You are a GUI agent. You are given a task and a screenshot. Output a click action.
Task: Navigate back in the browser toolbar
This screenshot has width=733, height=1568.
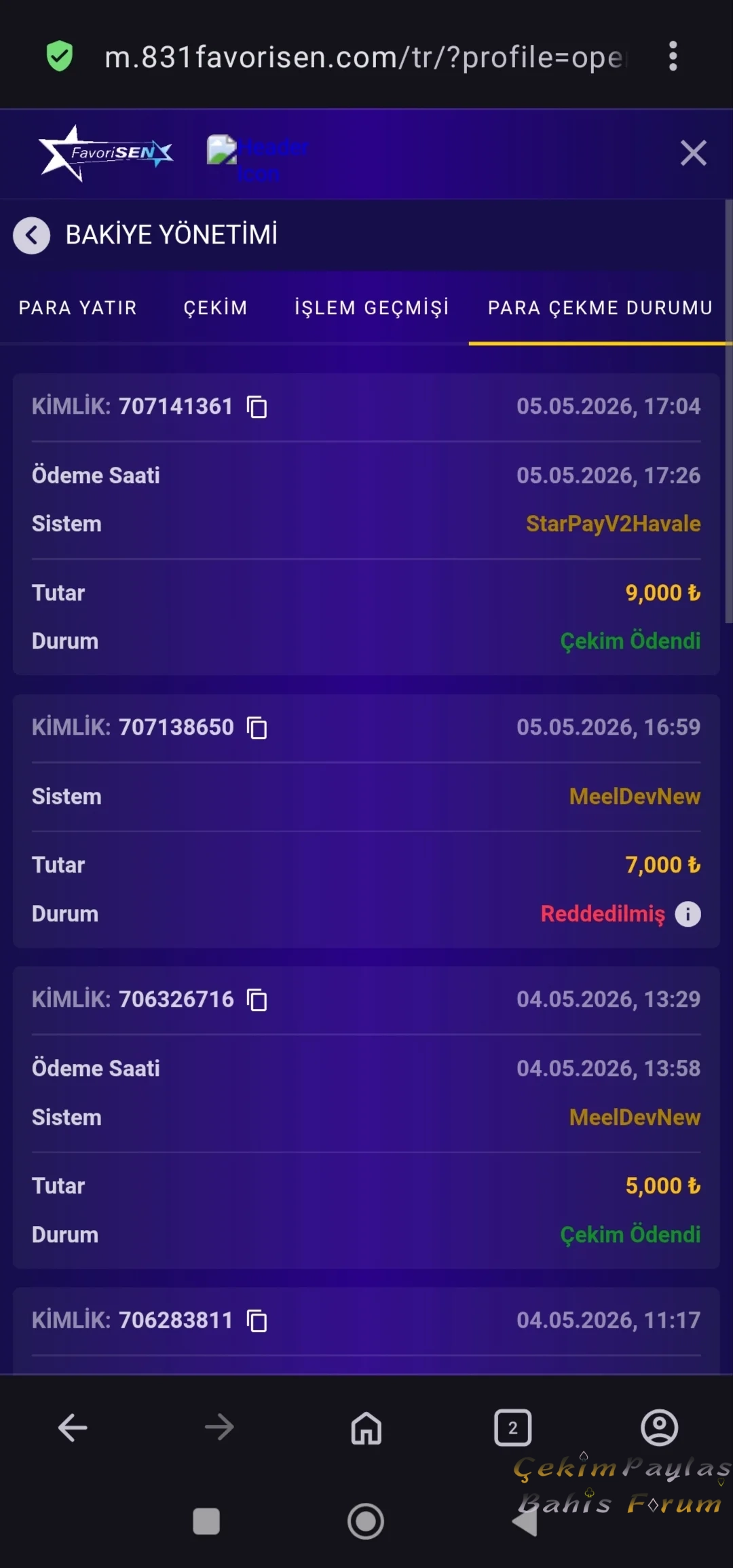[73, 1428]
